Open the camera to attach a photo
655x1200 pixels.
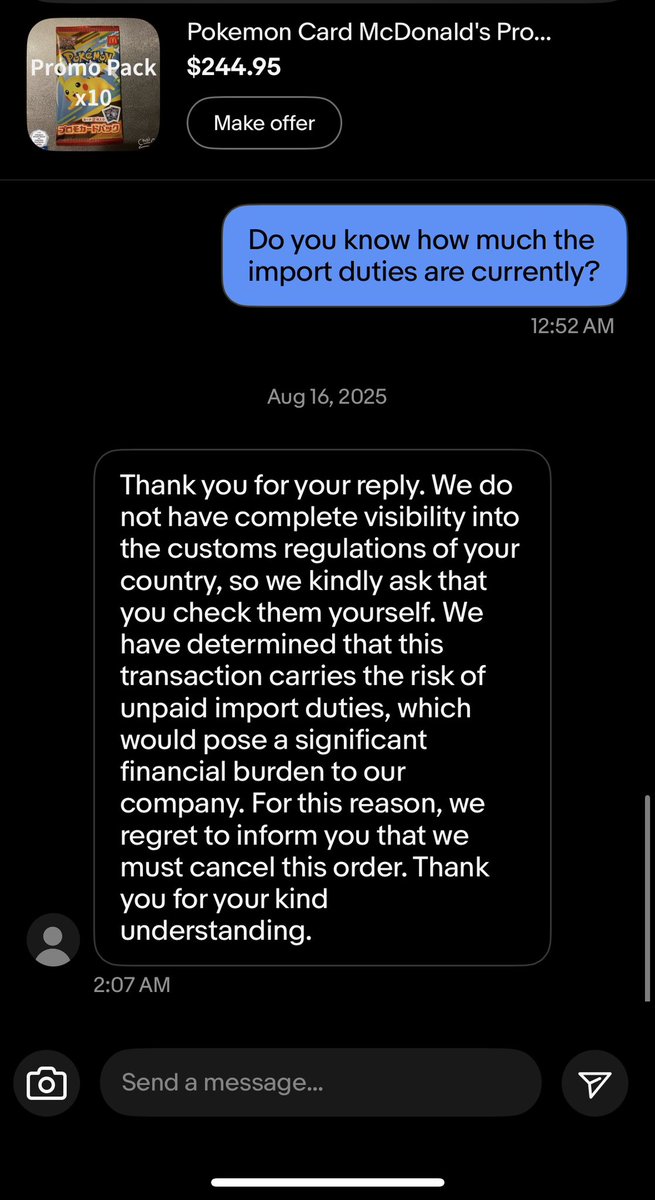[47, 1082]
